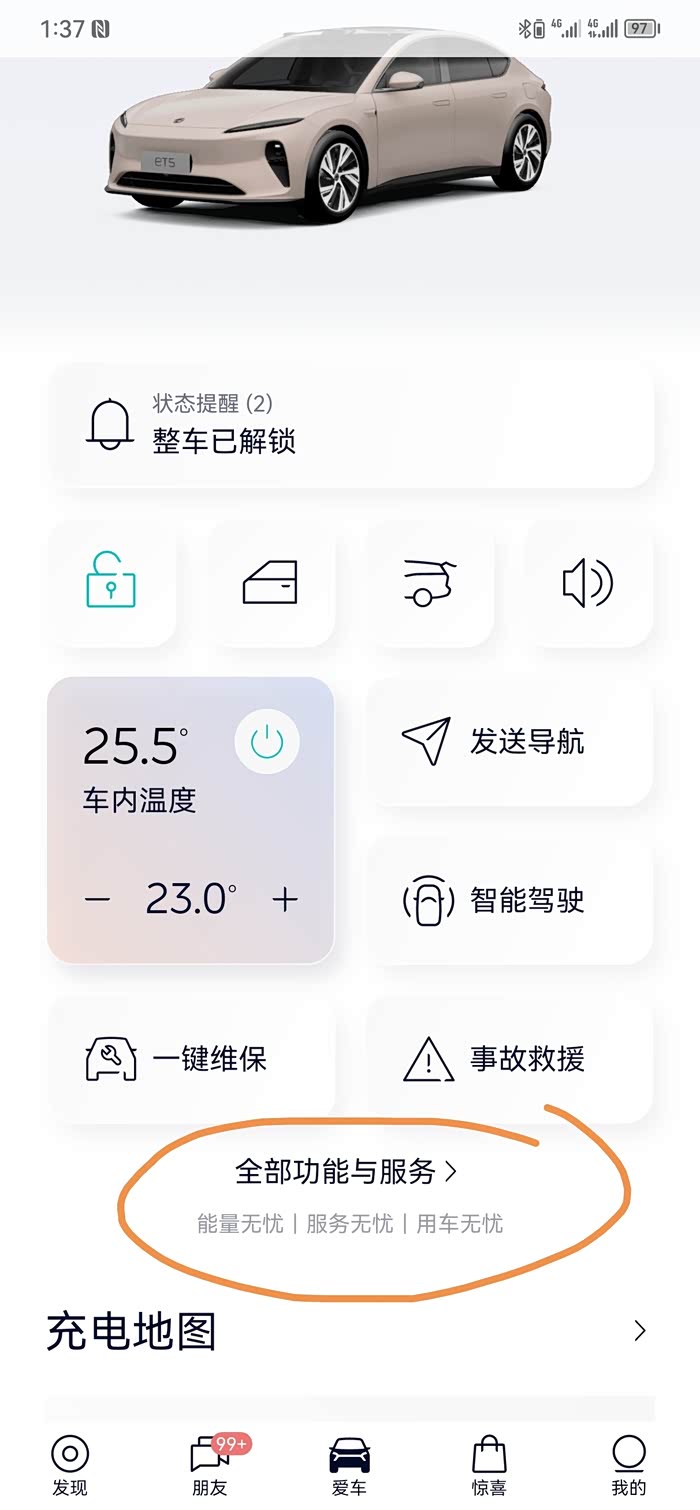
Task: Open the car door window control
Action: pyautogui.click(x=270, y=582)
